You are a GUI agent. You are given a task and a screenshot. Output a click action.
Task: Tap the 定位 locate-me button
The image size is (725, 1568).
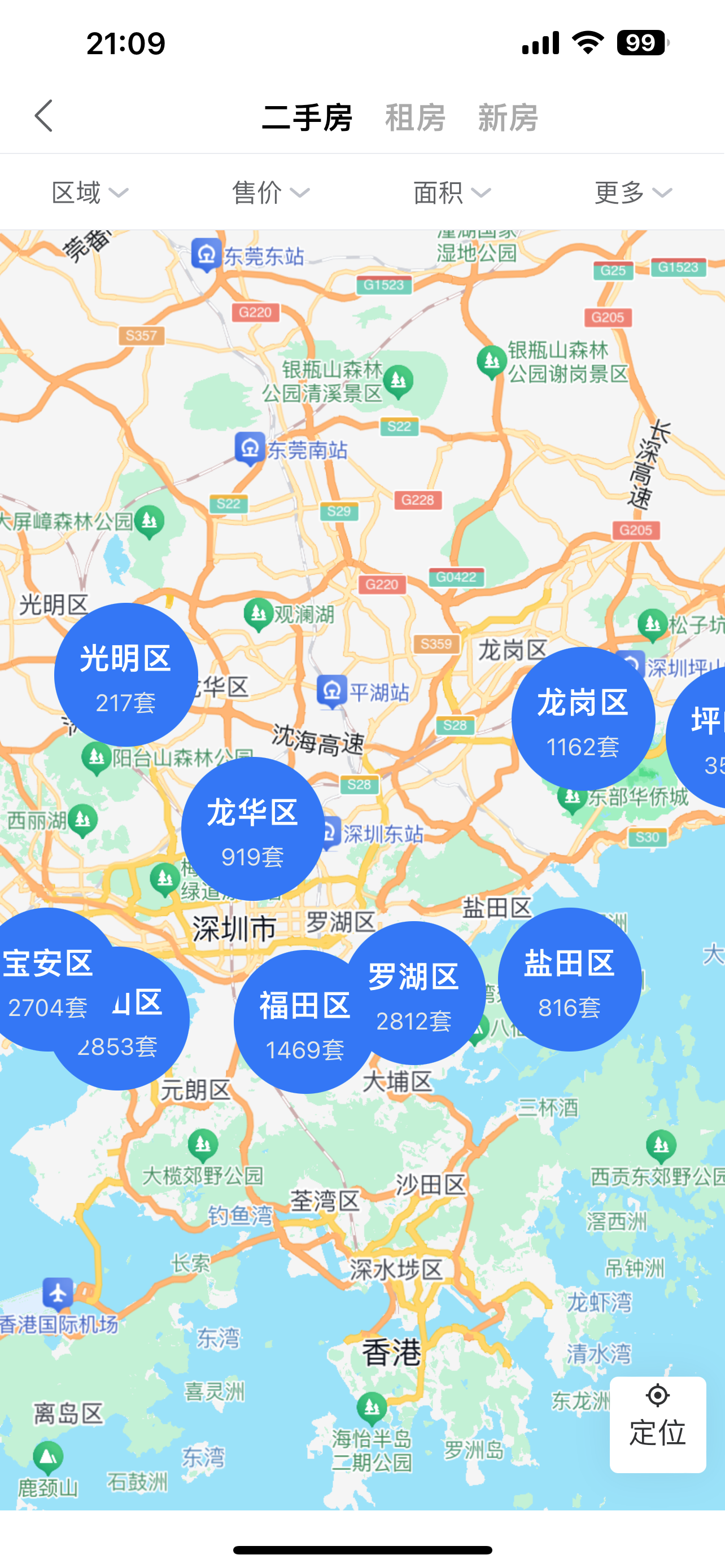657,1424
